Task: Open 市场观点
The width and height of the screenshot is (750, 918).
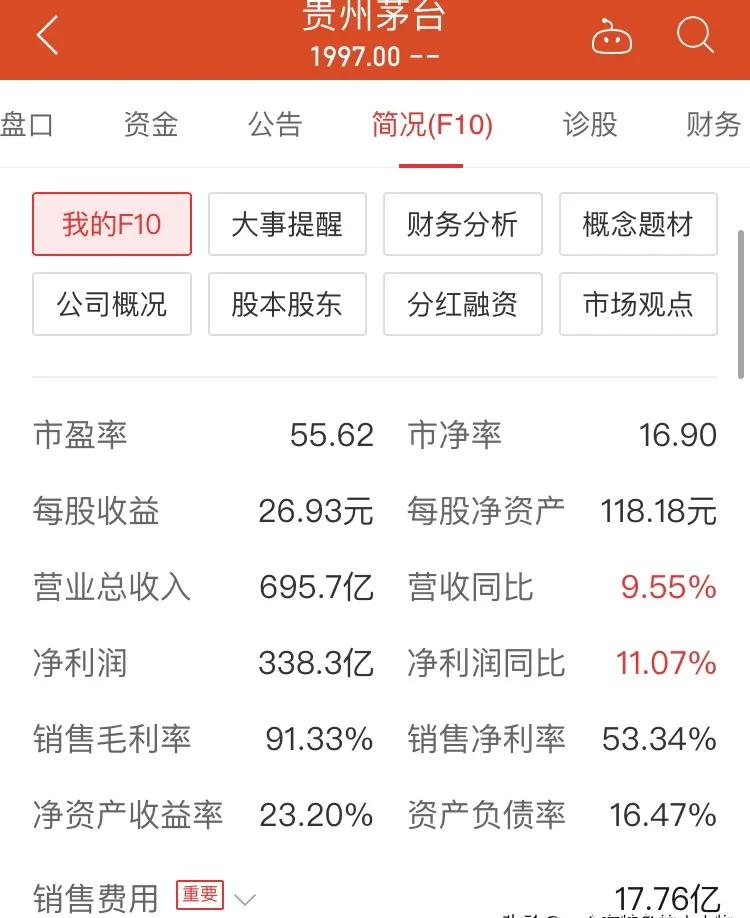Action: click(638, 305)
